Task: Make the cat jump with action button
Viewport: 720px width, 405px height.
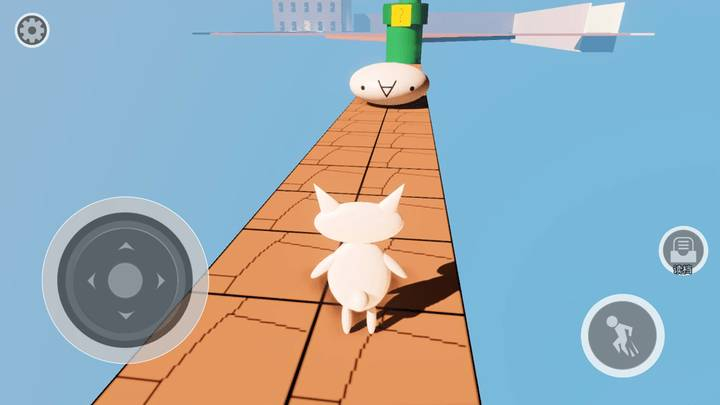Action: 622,335
